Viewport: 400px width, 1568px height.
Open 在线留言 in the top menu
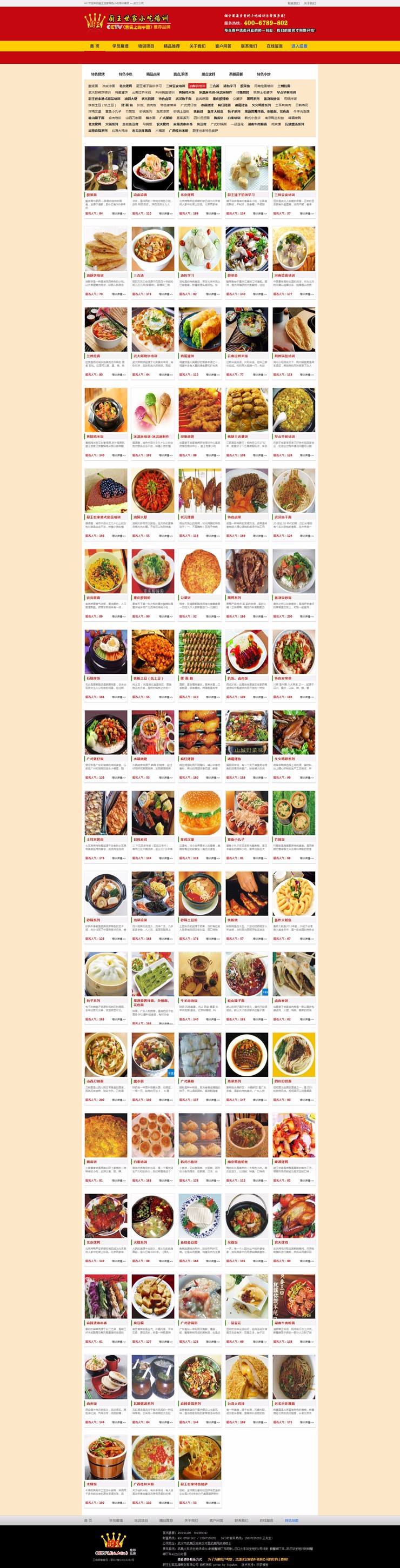point(275,46)
